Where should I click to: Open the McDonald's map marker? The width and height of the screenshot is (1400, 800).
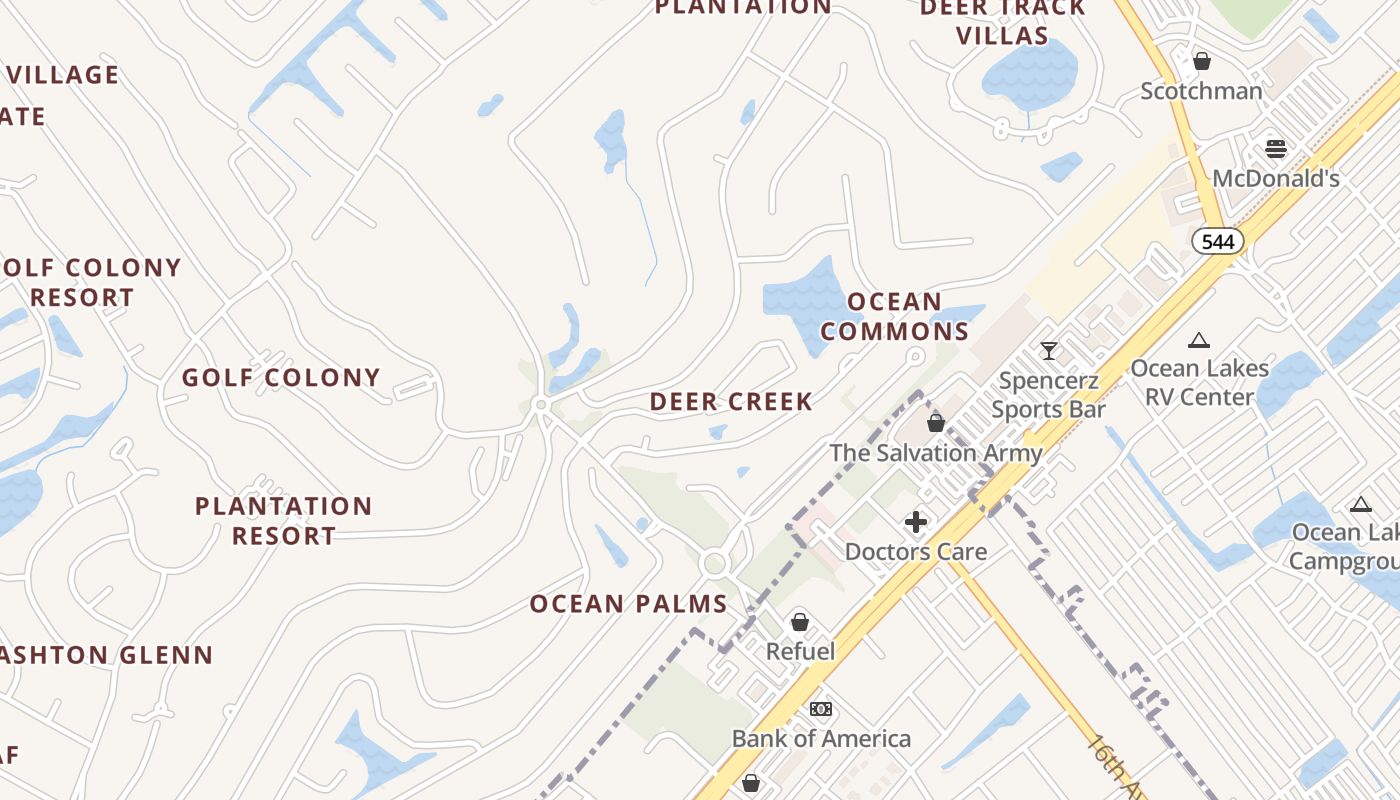pyautogui.click(x=1275, y=149)
